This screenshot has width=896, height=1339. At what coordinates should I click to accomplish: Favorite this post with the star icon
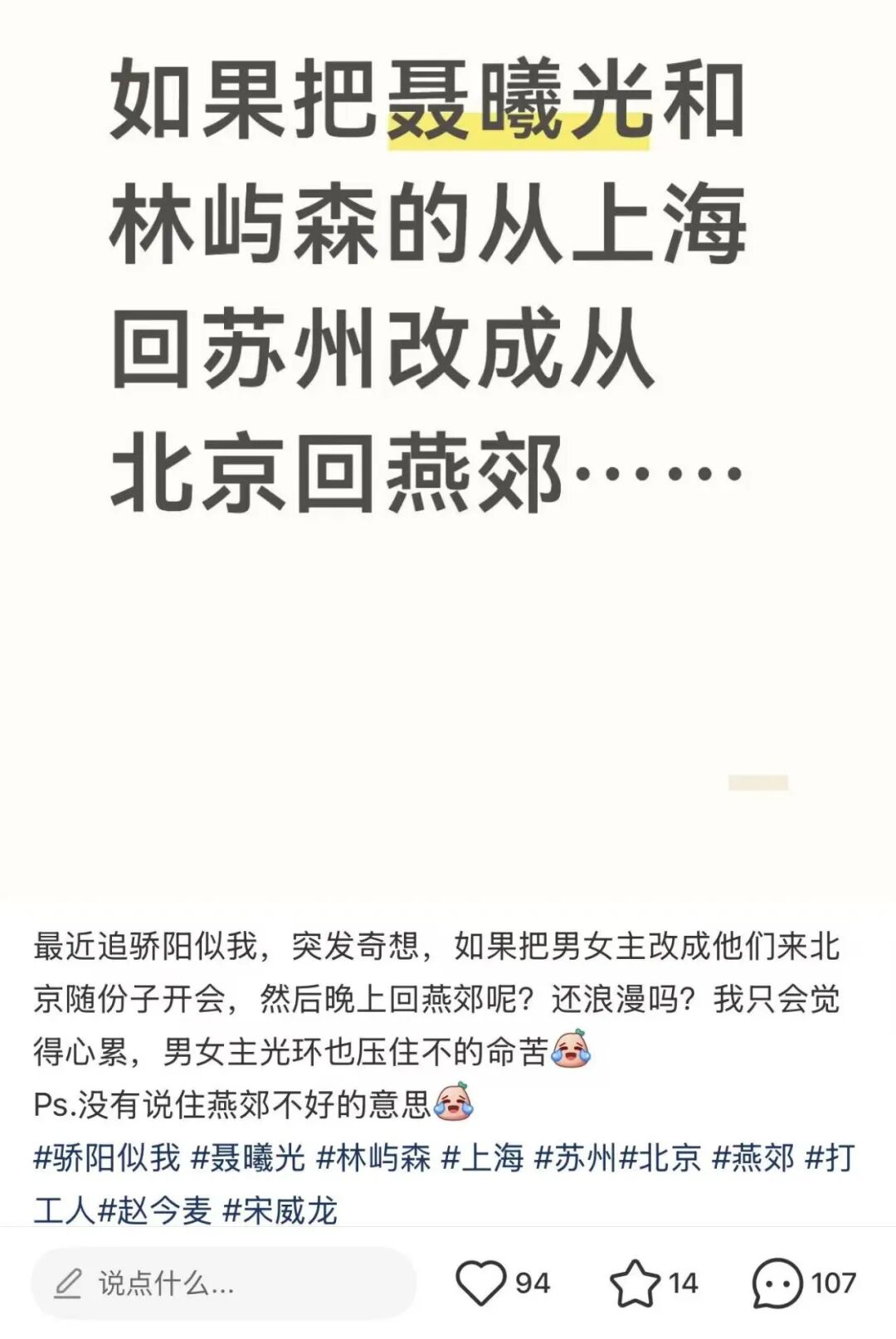click(635, 1283)
